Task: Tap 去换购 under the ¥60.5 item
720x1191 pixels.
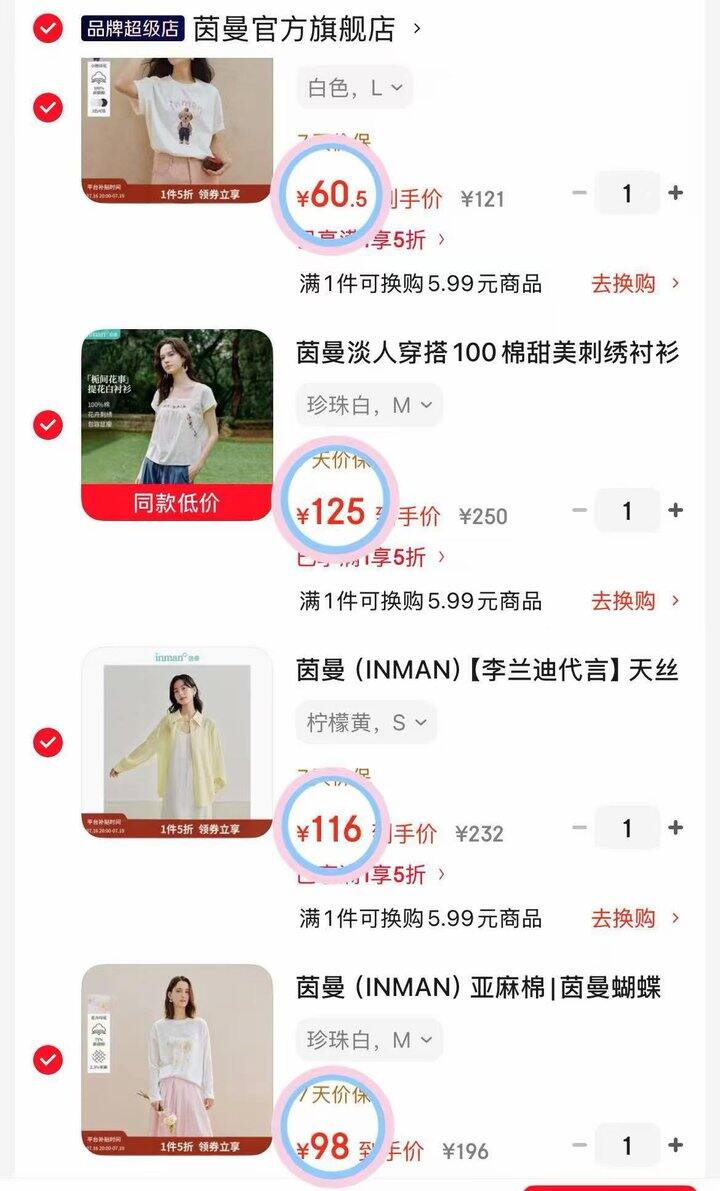Action: (635, 283)
